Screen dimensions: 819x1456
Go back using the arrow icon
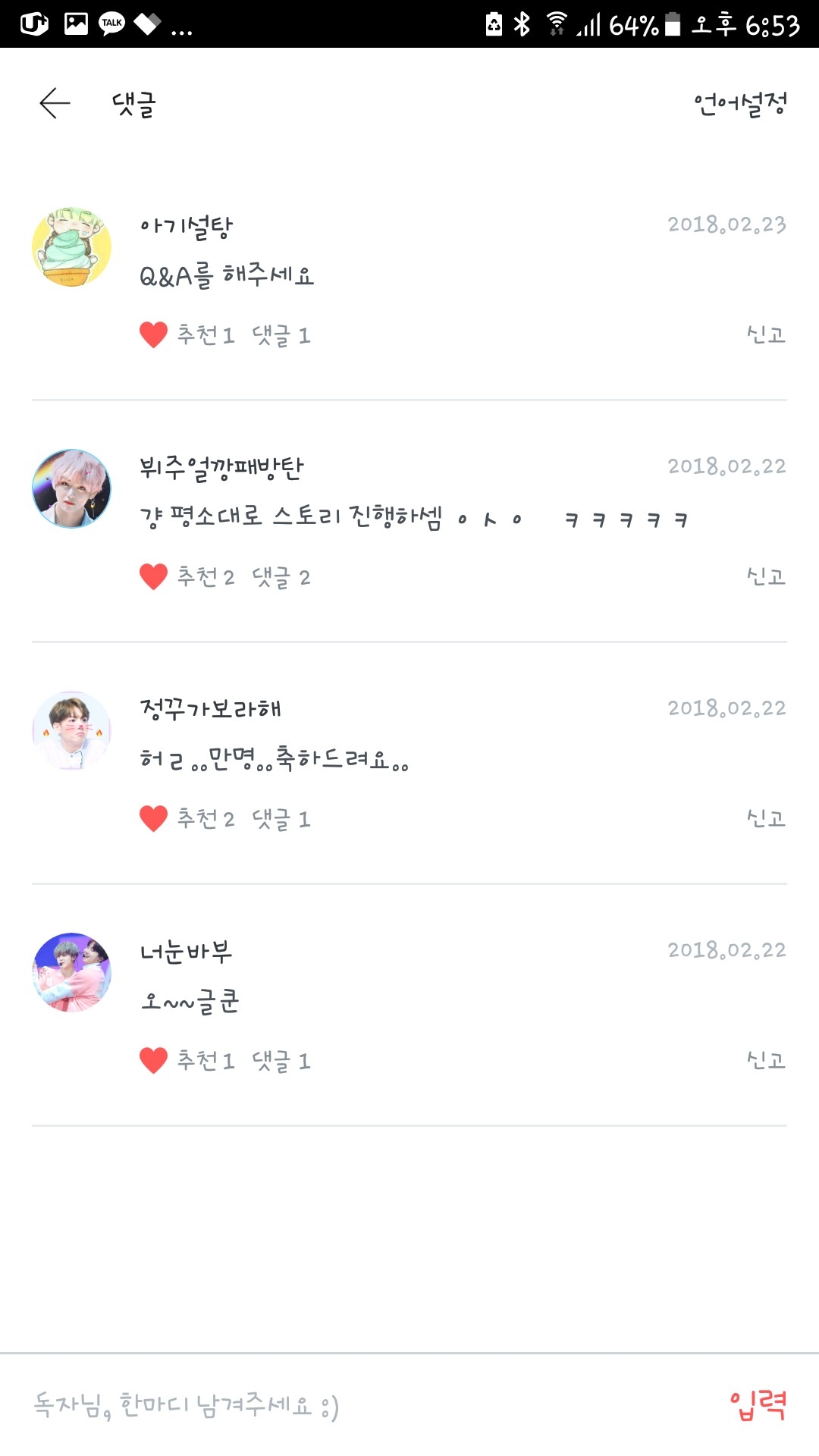(55, 103)
